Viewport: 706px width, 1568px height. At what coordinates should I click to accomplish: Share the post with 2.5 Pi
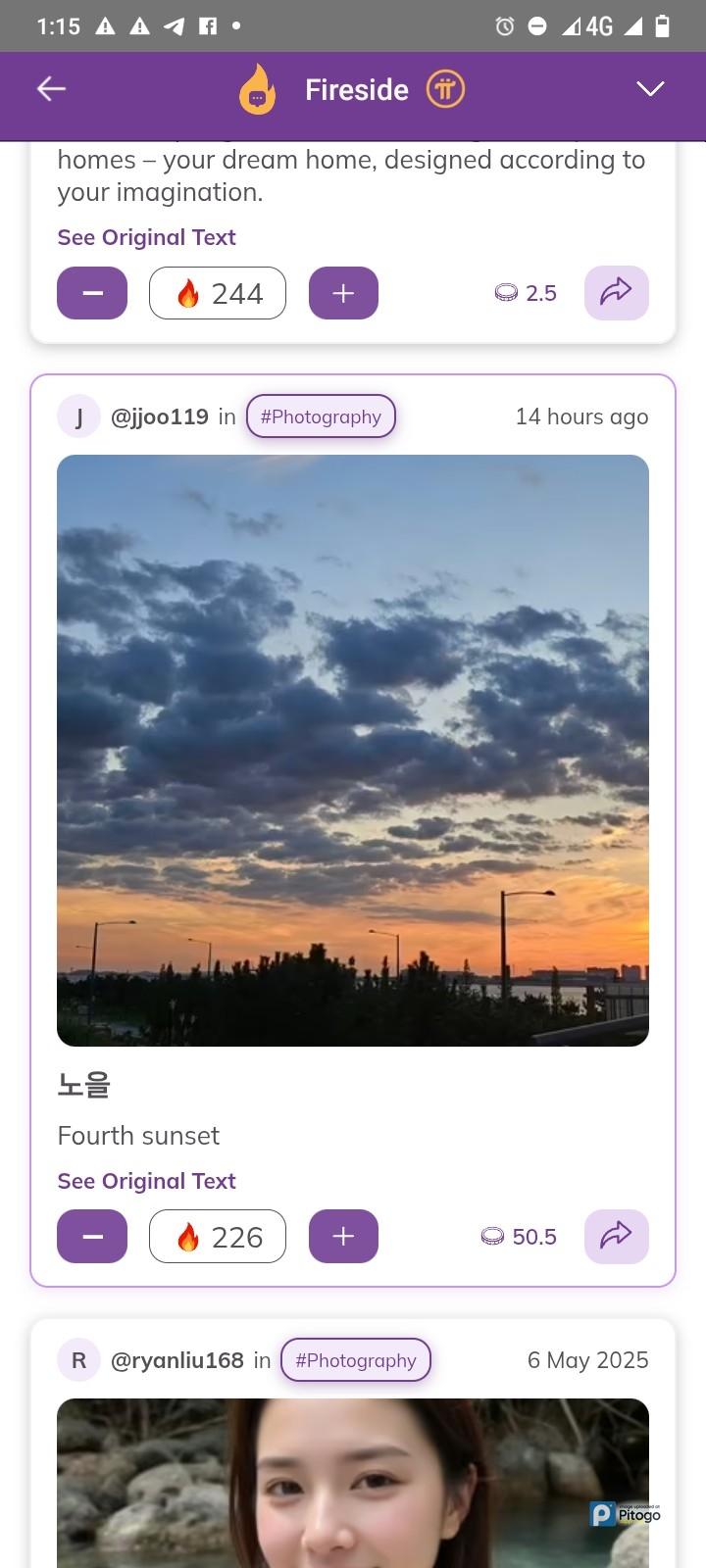tap(616, 293)
